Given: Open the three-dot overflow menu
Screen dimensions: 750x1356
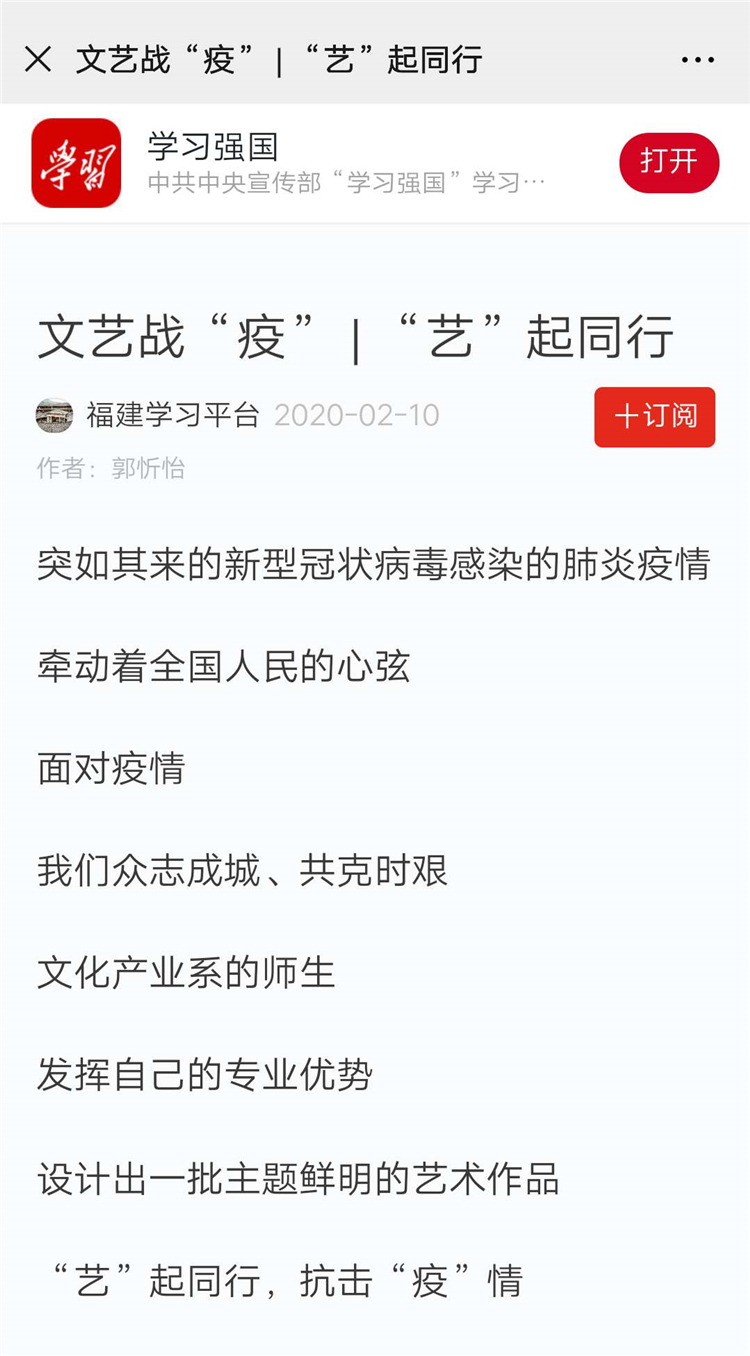Looking at the screenshot, I should [698, 61].
